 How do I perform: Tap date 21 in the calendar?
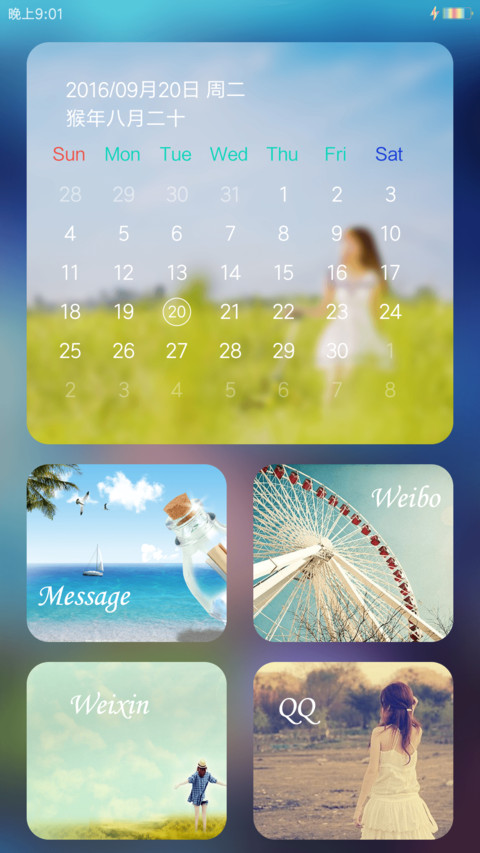pyautogui.click(x=230, y=312)
